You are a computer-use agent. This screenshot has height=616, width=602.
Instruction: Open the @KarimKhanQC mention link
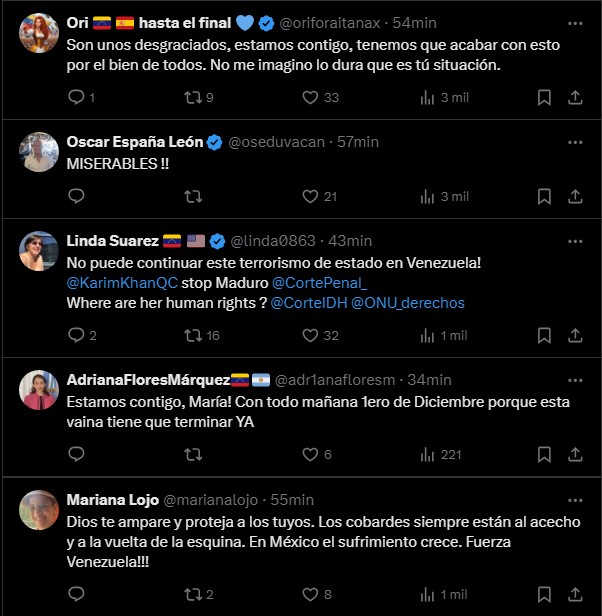tap(111, 283)
